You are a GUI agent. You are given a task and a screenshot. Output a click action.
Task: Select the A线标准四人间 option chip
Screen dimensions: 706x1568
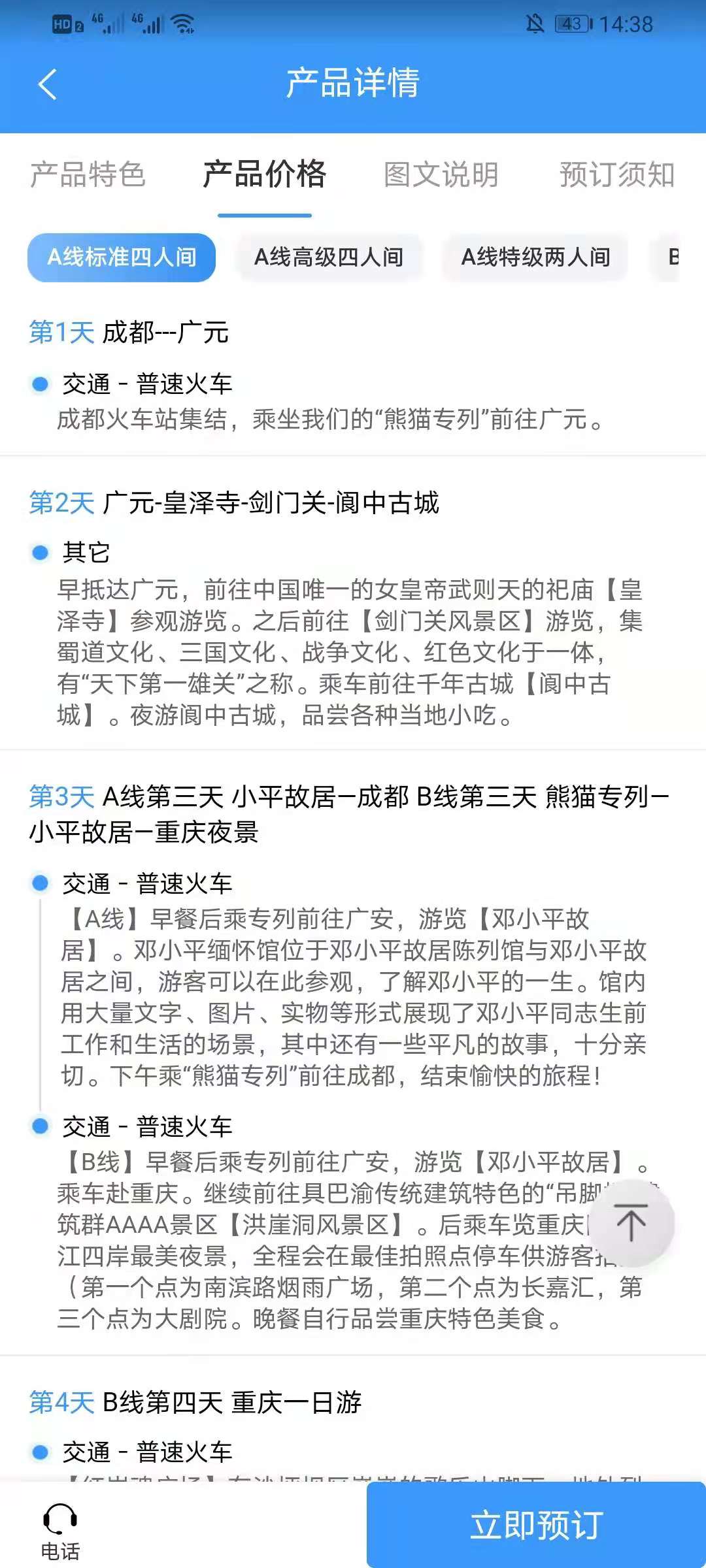pyautogui.click(x=122, y=257)
